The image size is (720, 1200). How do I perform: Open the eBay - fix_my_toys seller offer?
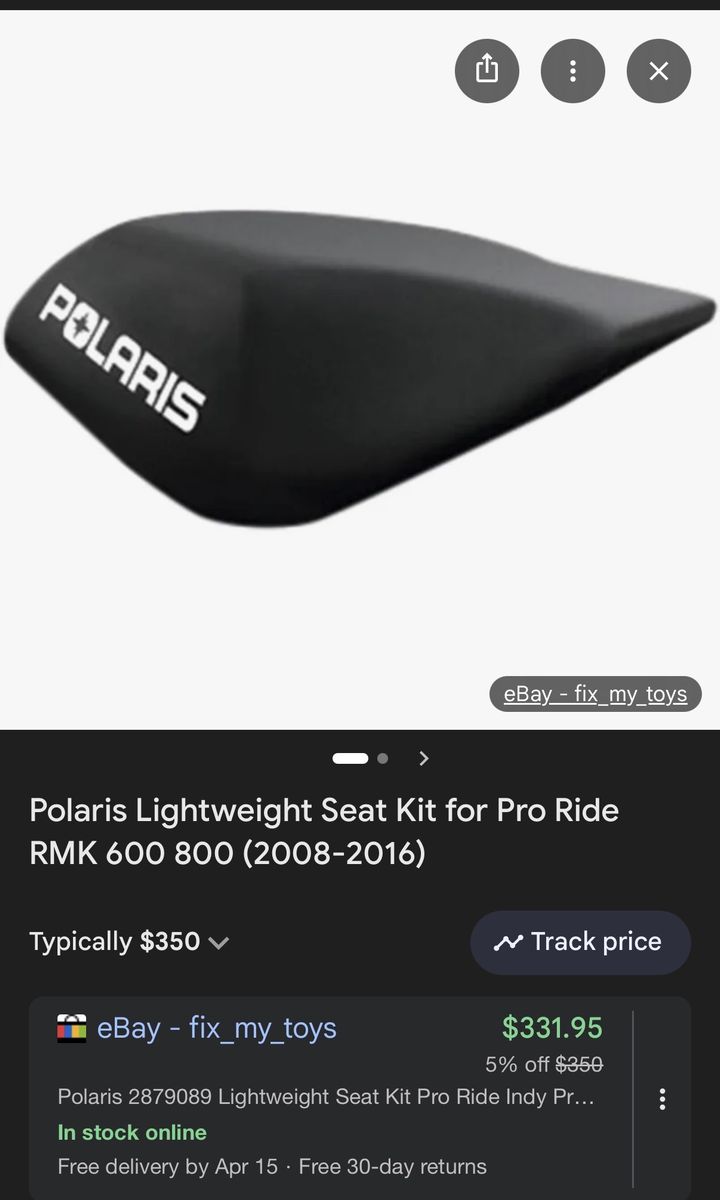click(216, 1028)
